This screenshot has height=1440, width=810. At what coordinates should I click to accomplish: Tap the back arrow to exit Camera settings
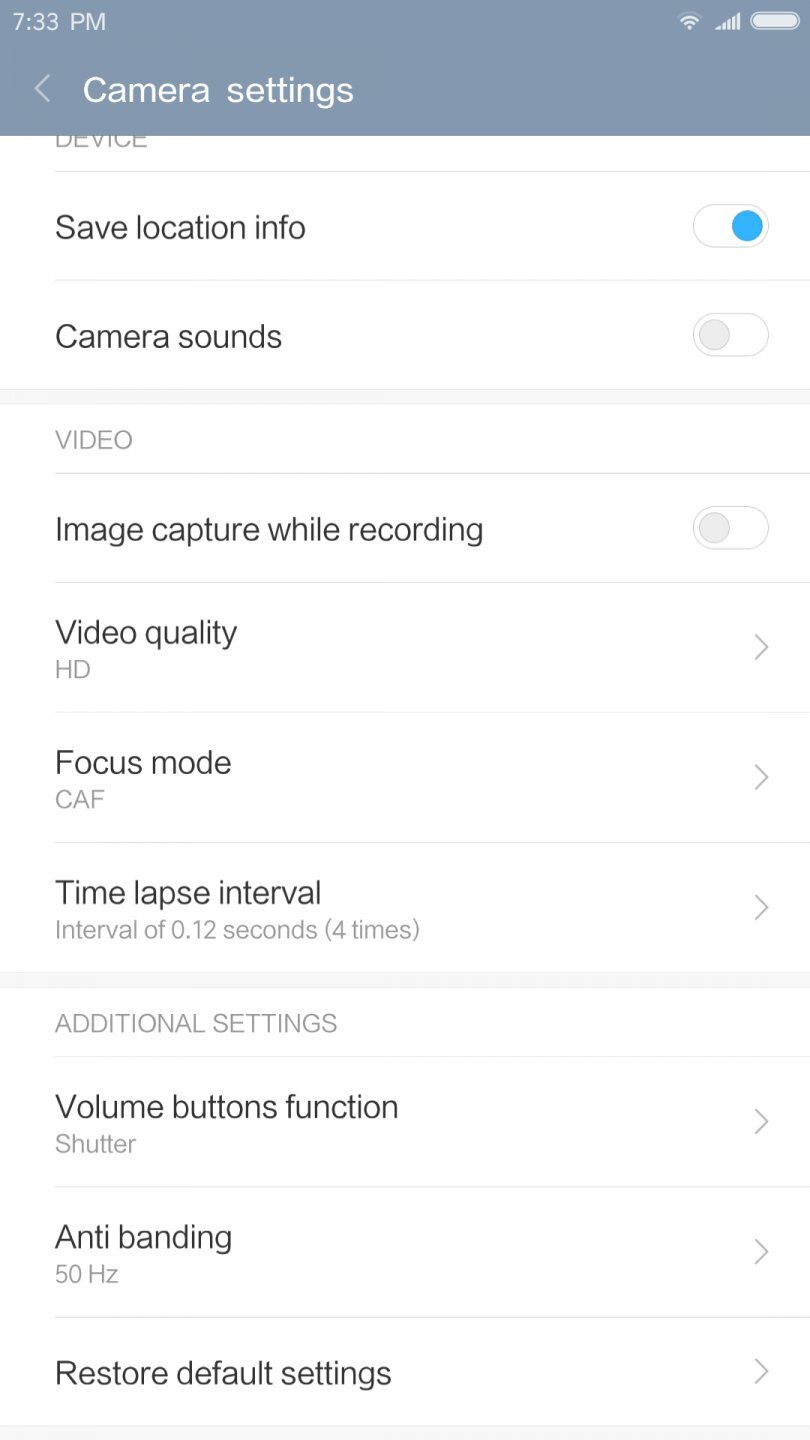point(41,89)
